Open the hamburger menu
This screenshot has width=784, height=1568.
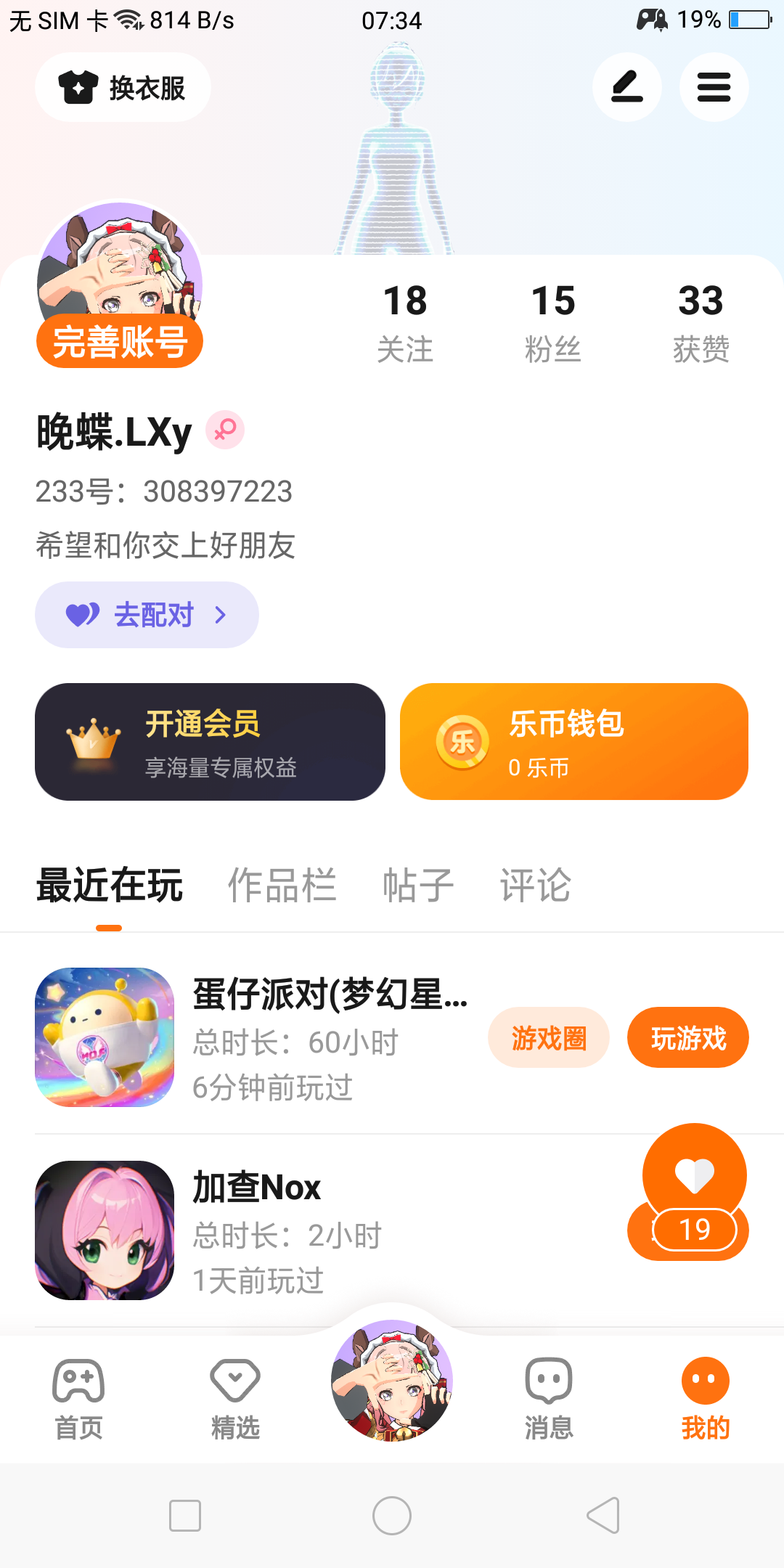pyautogui.click(x=713, y=88)
